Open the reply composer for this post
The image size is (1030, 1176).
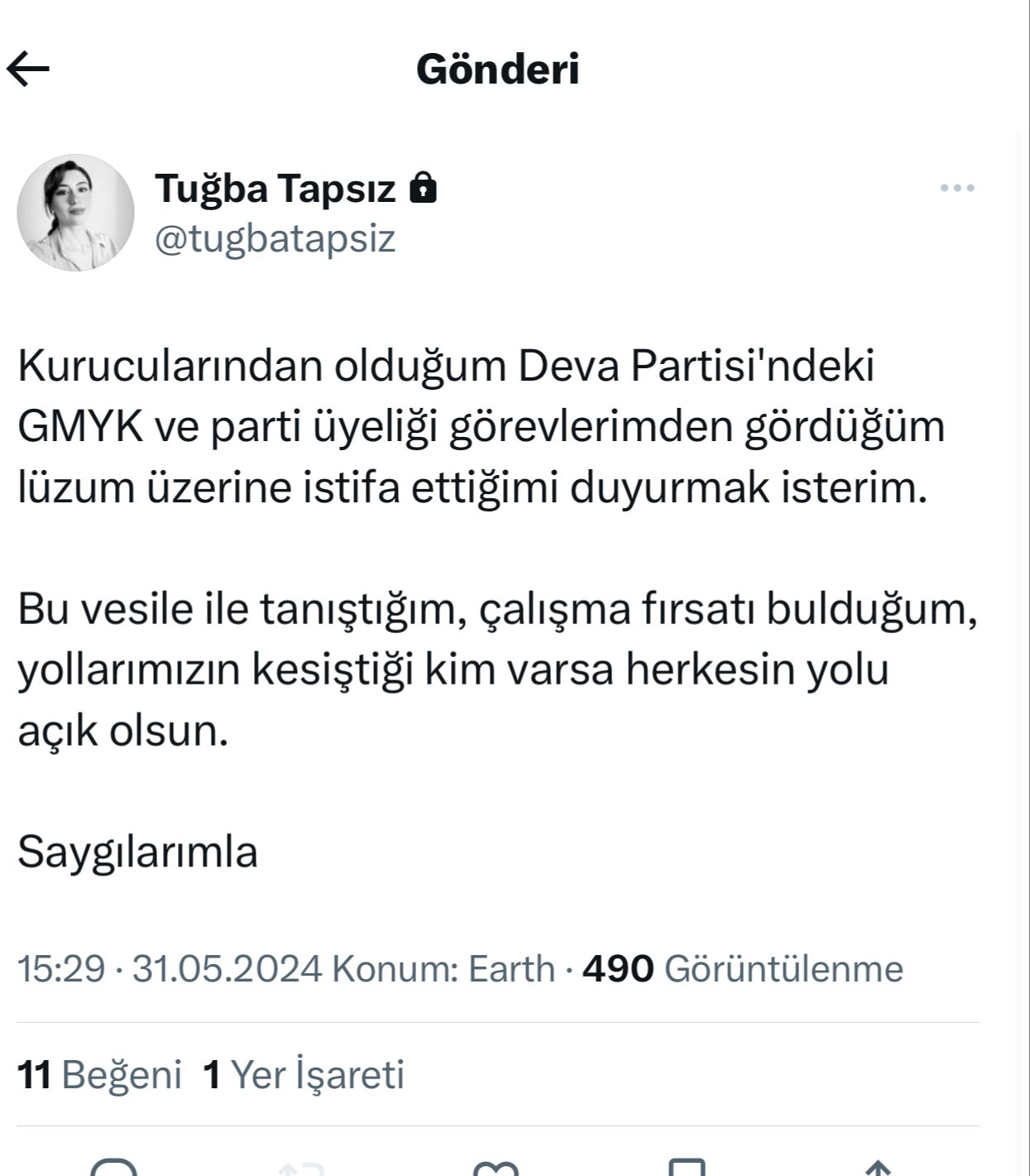pos(116,1165)
